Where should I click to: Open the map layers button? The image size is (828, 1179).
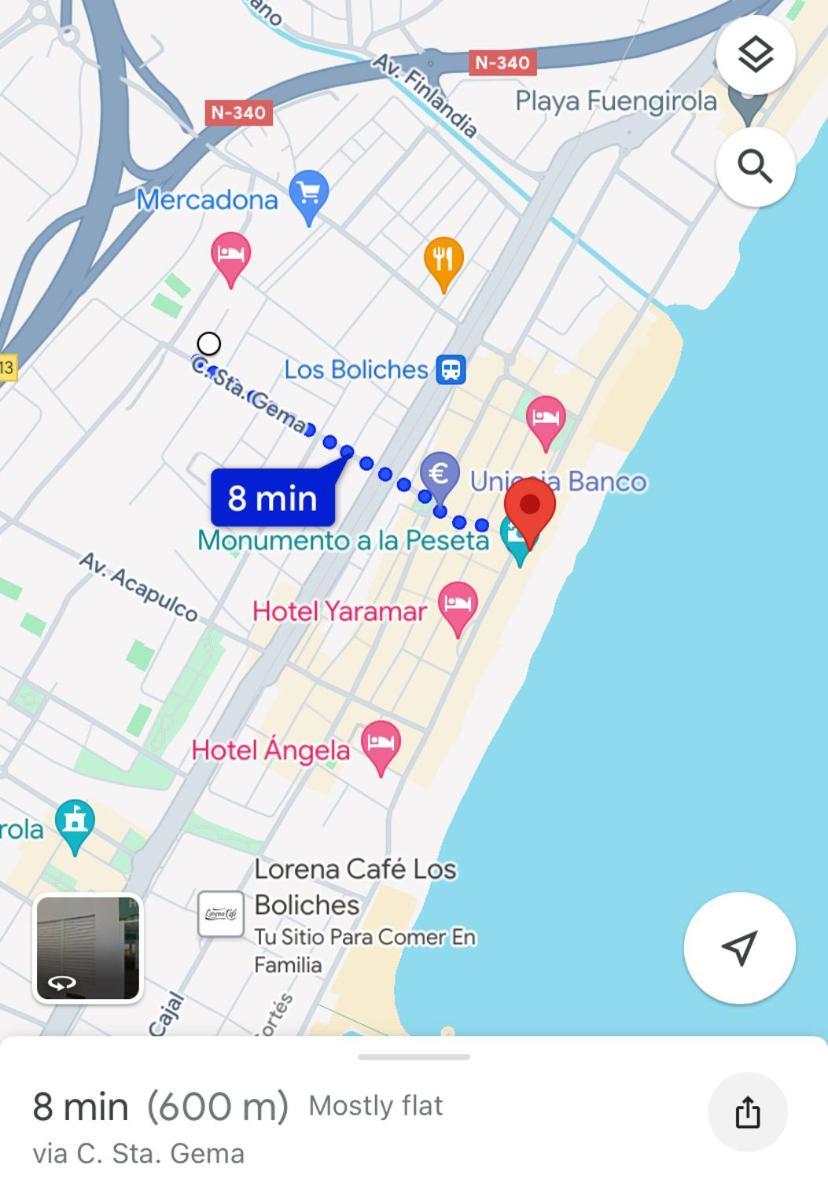coord(755,55)
